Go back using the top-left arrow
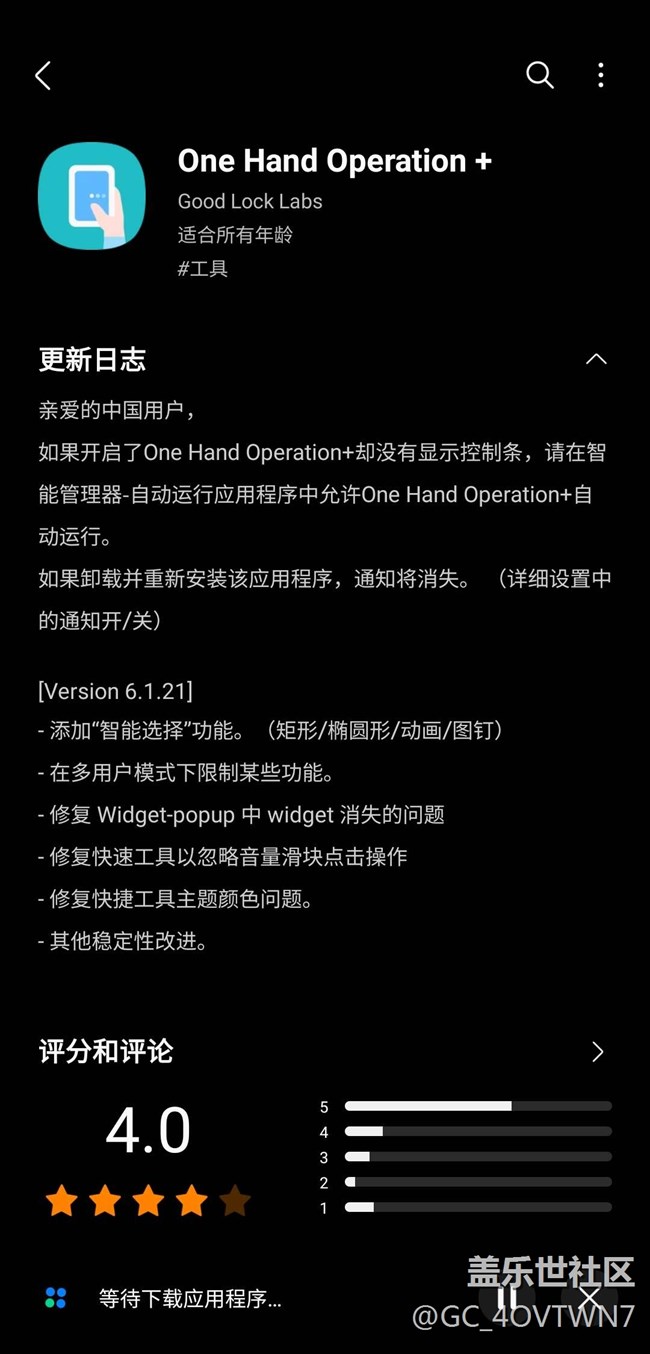This screenshot has height=1354, width=650. [x=43, y=76]
